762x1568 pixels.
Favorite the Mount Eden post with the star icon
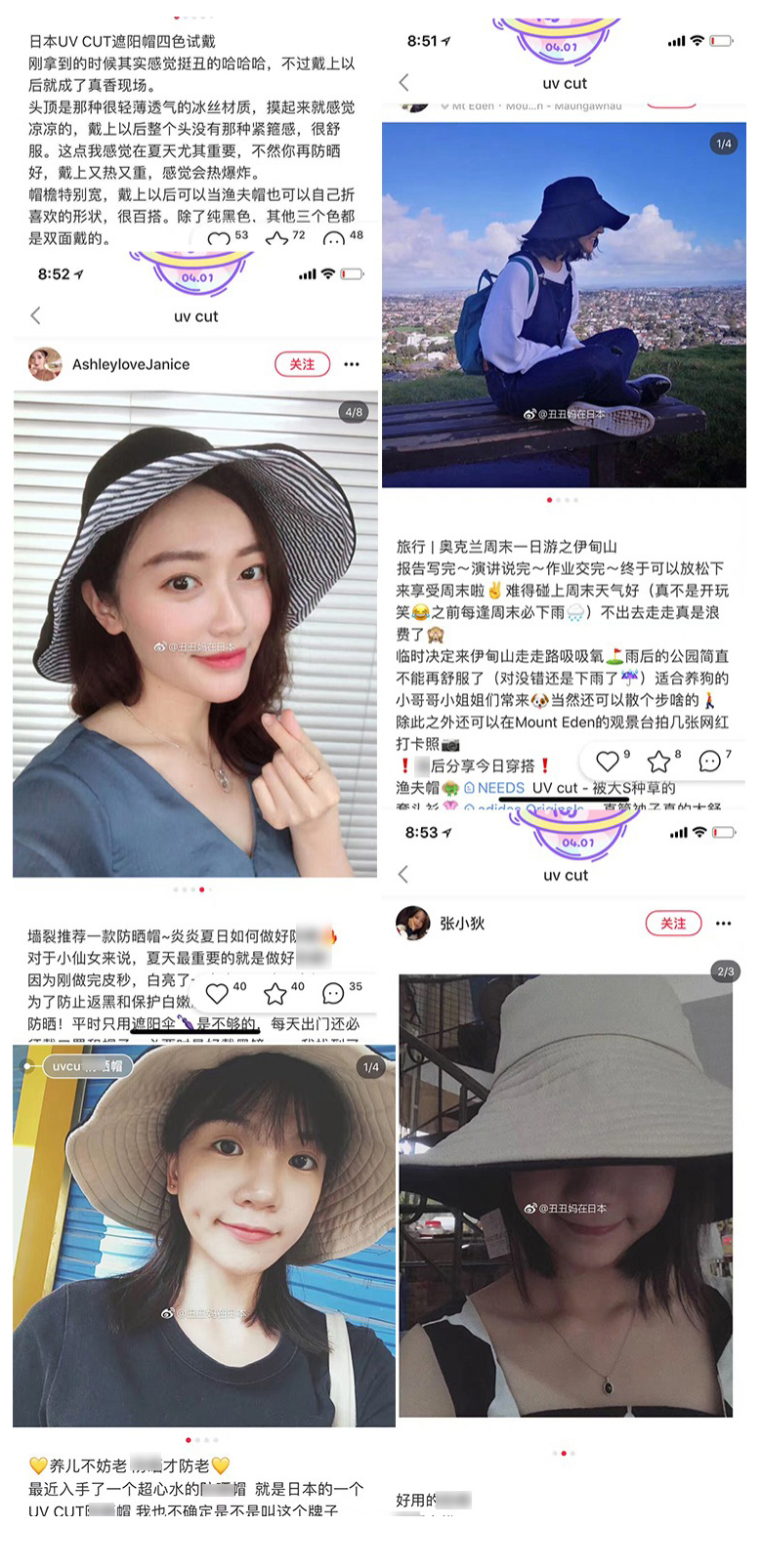coord(656,761)
